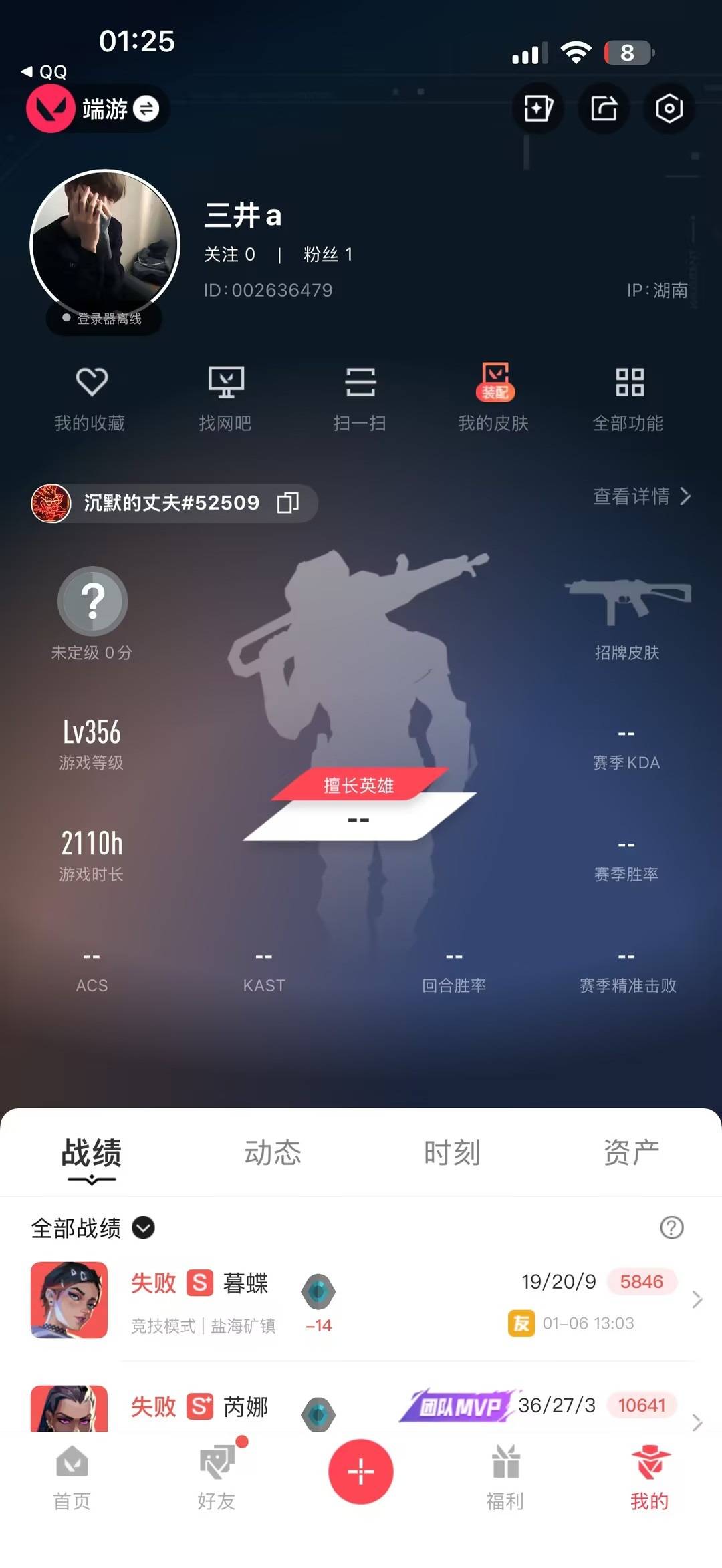Switch to the 时刻 tab
The height and width of the screenshot is (1568, 722).
(452, 1152)
